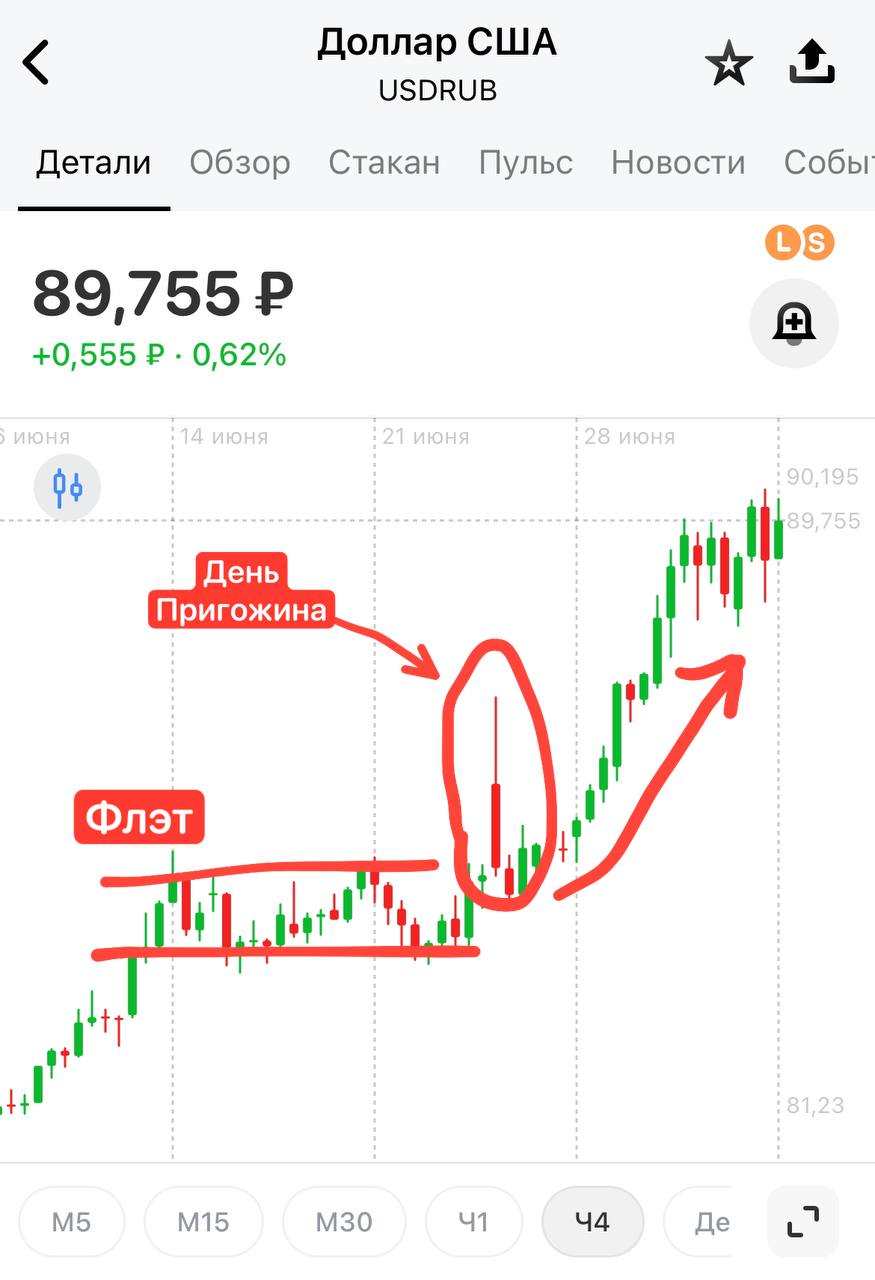This screenshot has width=875, height=1280.
Task: Select the M15 timeframe
Action: click(203, 1221)
